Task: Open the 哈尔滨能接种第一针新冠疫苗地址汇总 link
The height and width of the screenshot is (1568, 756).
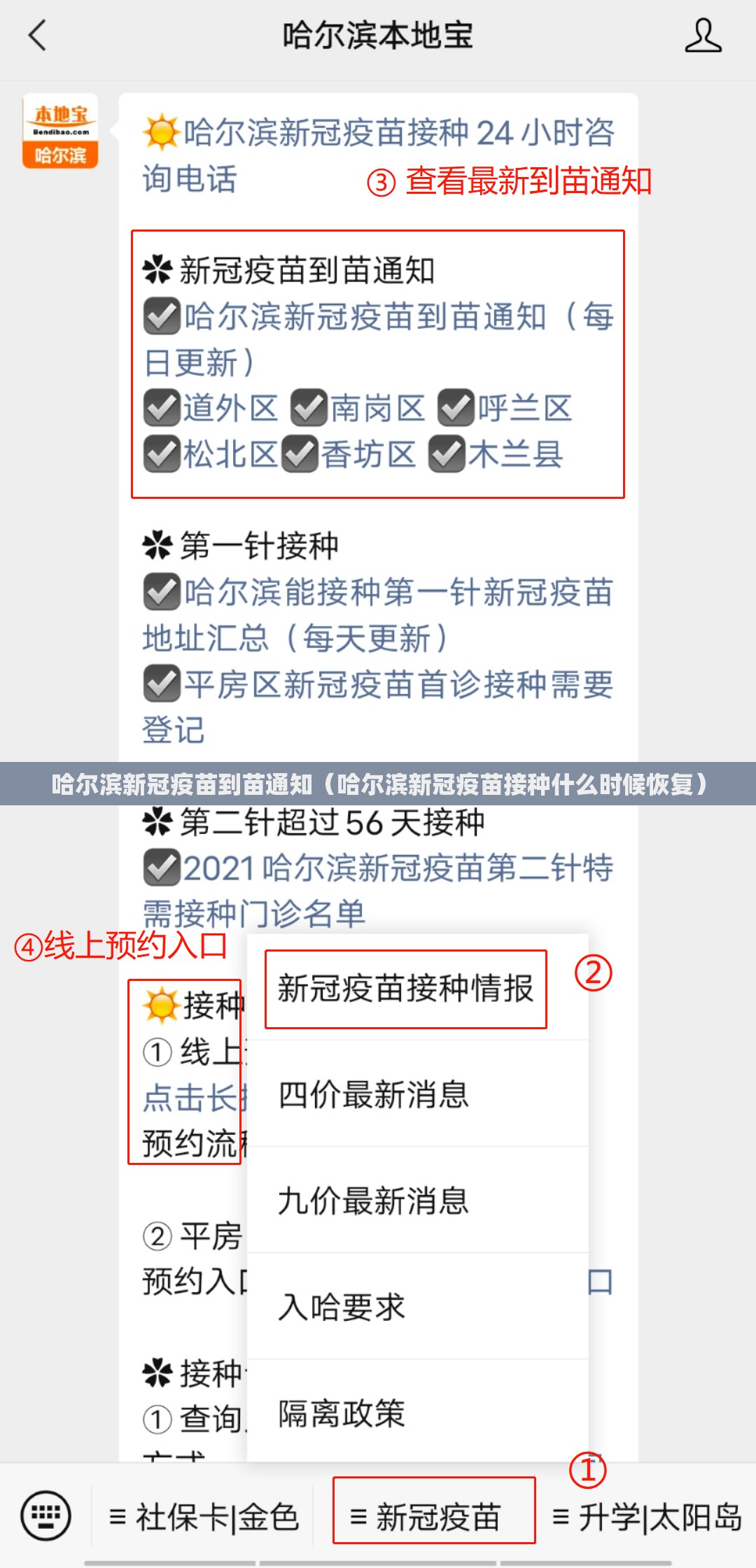Action: 378,614
